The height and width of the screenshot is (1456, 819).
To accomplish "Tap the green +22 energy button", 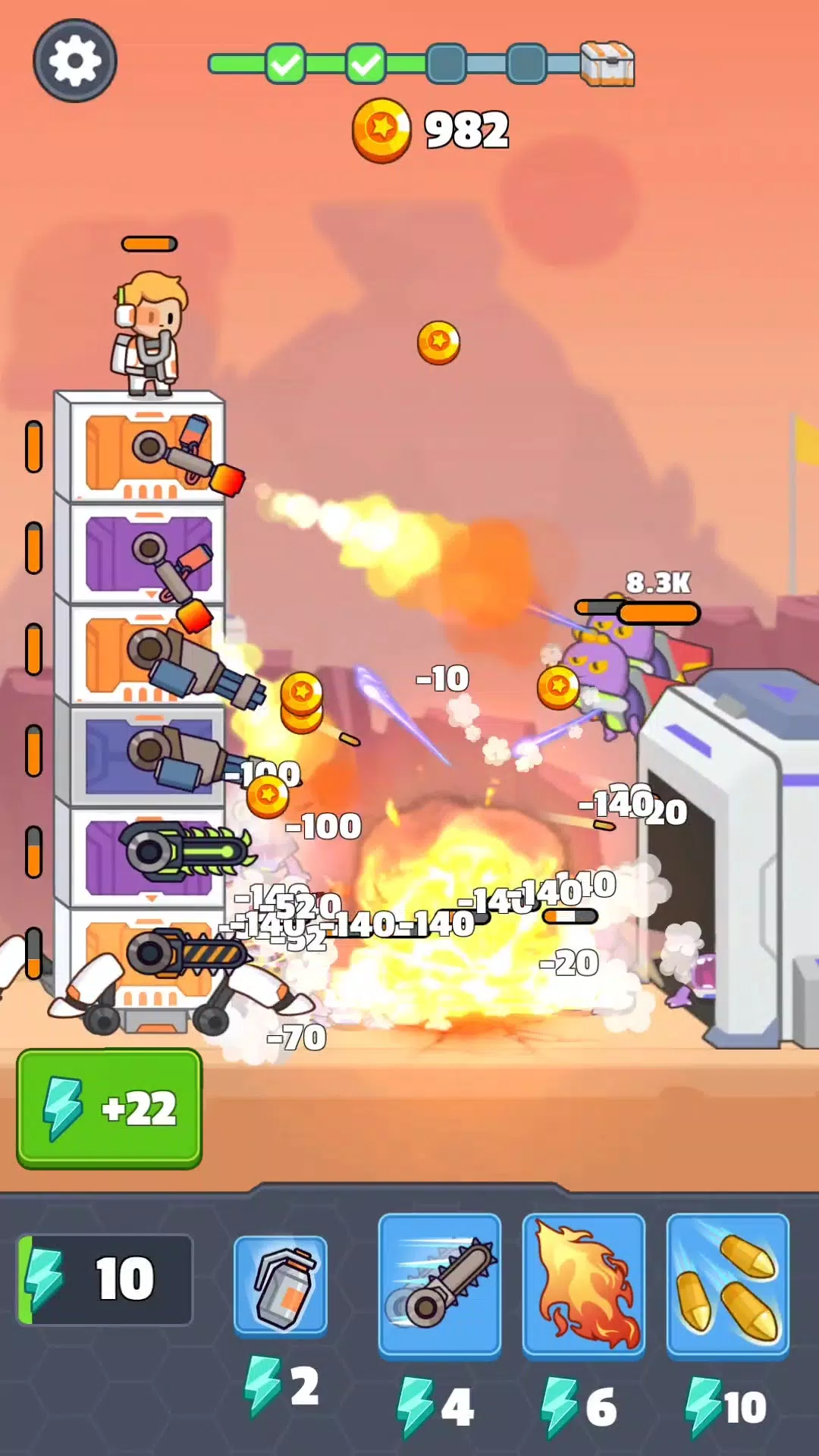I will click(x=109, y=1108).
